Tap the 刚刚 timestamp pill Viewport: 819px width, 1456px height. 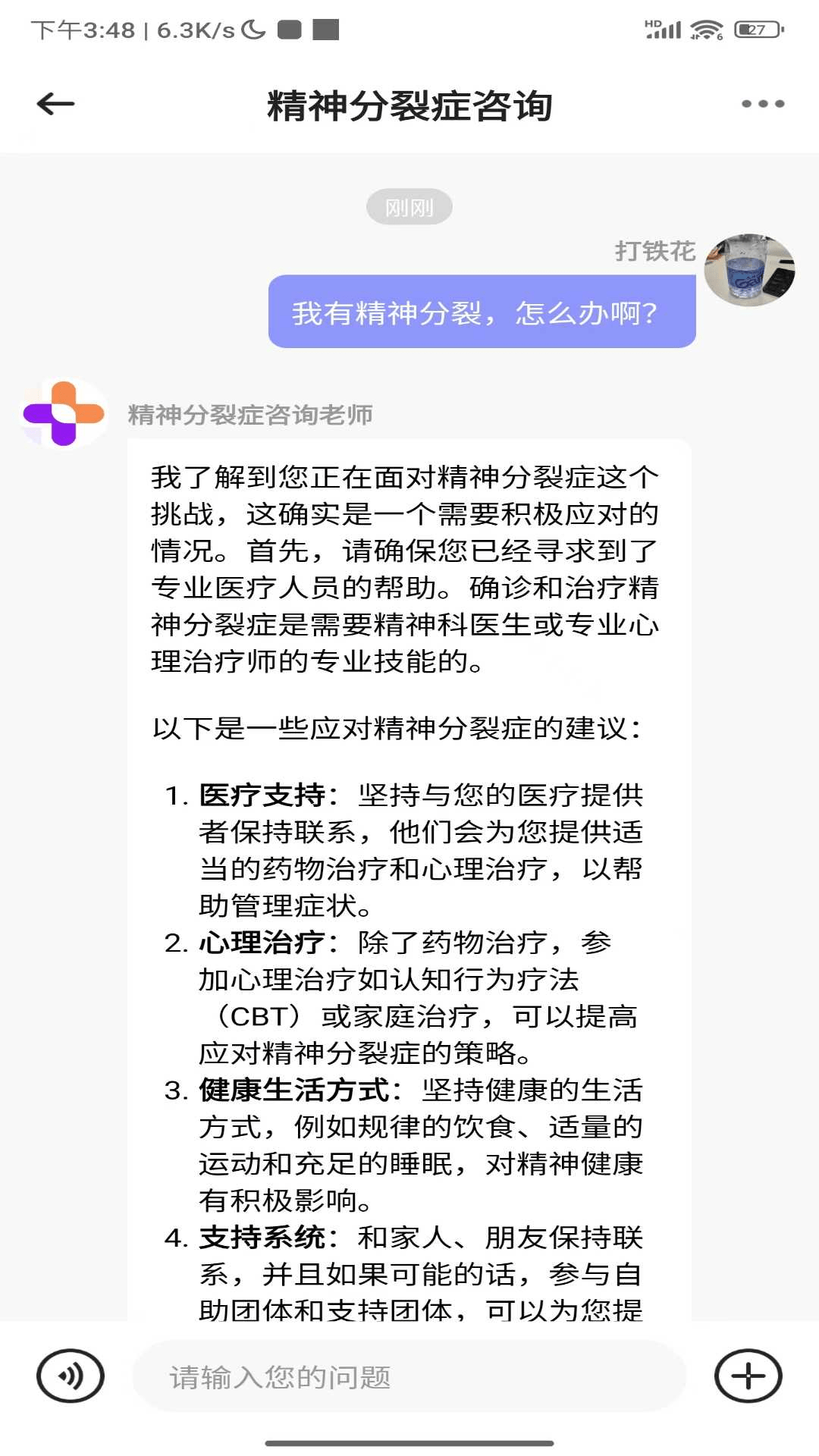pyautogui.click(x=409, y=207)
